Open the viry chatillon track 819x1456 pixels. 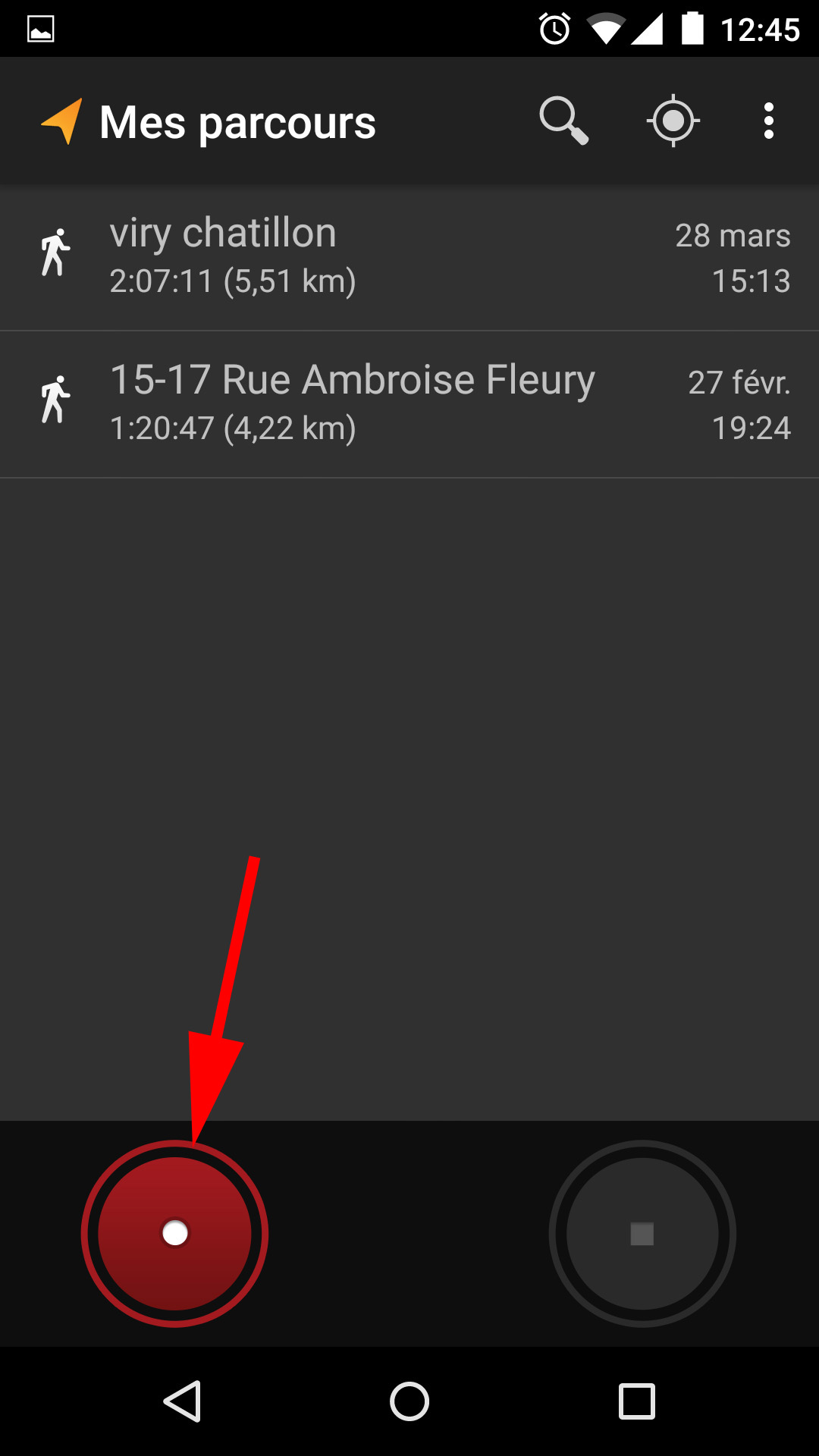coord(409,257)
